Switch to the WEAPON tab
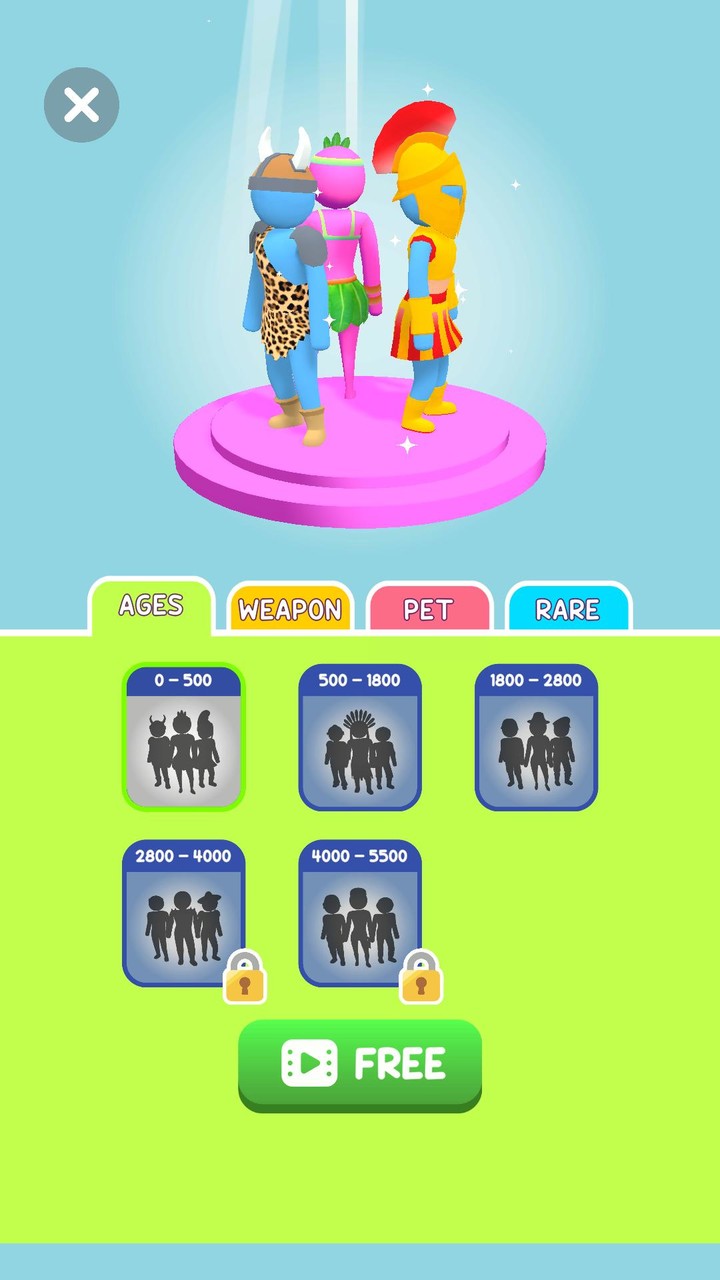This screenshot has height=1280, width=720. click(x=291, y=606)
